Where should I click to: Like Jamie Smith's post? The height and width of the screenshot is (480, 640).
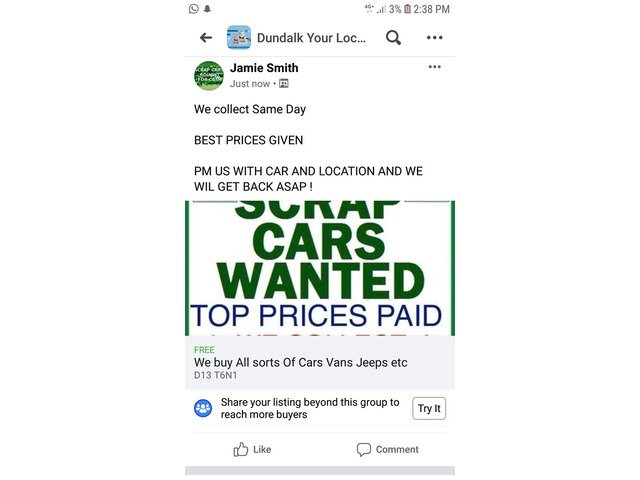click(x=252, y=449)
